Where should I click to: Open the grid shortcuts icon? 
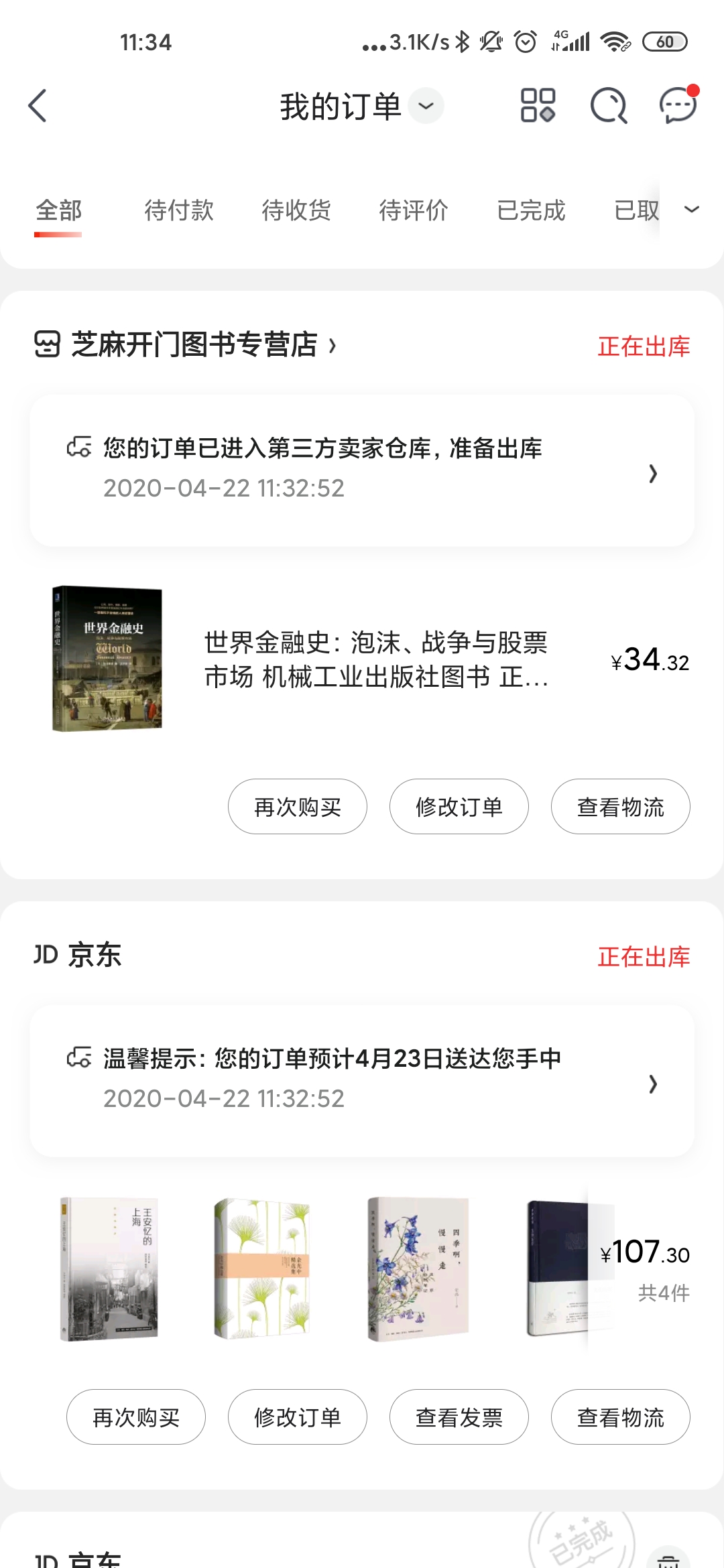(538, 105)
